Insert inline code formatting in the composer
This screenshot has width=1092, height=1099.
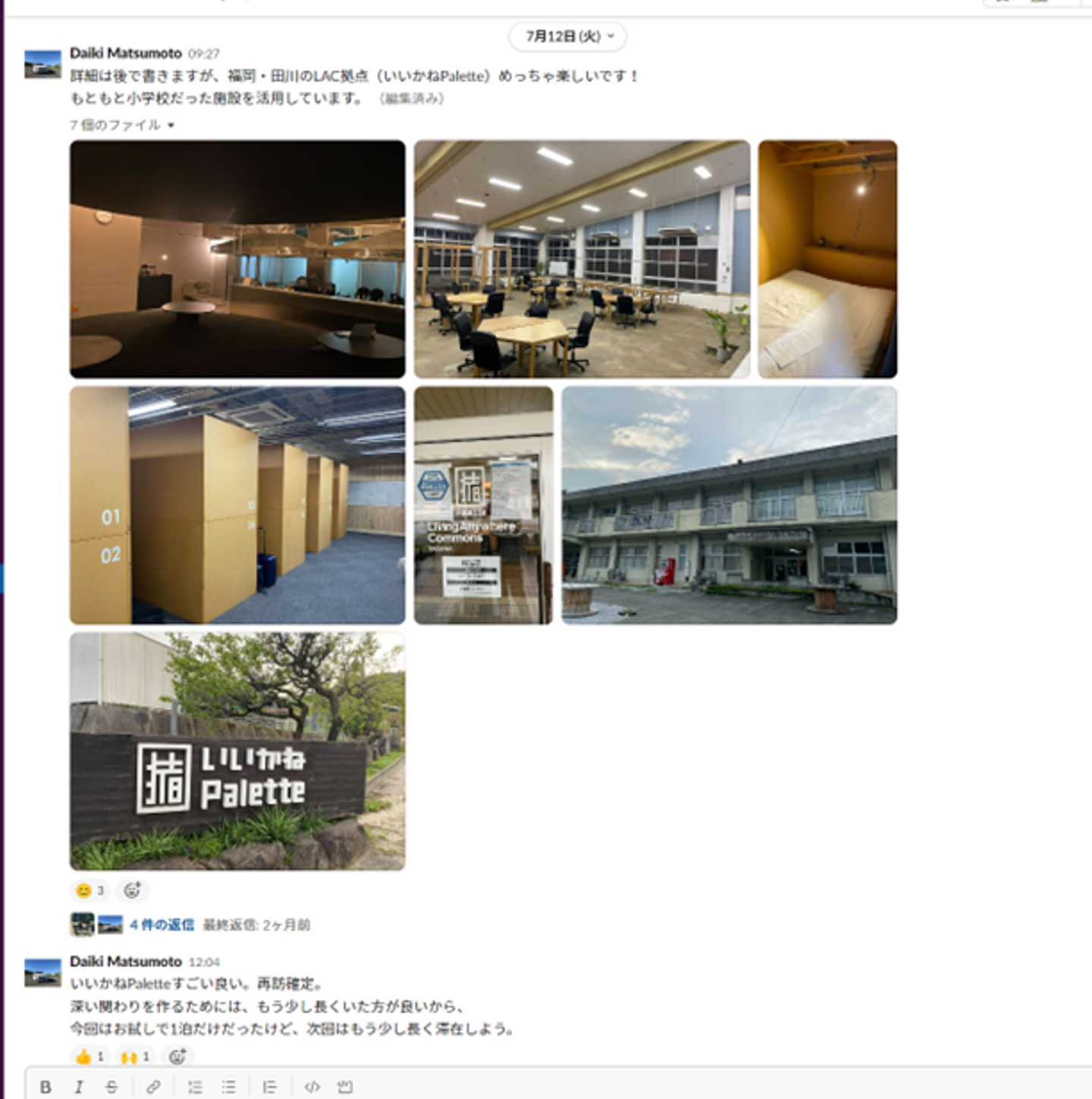click(x=312, y=1087)
